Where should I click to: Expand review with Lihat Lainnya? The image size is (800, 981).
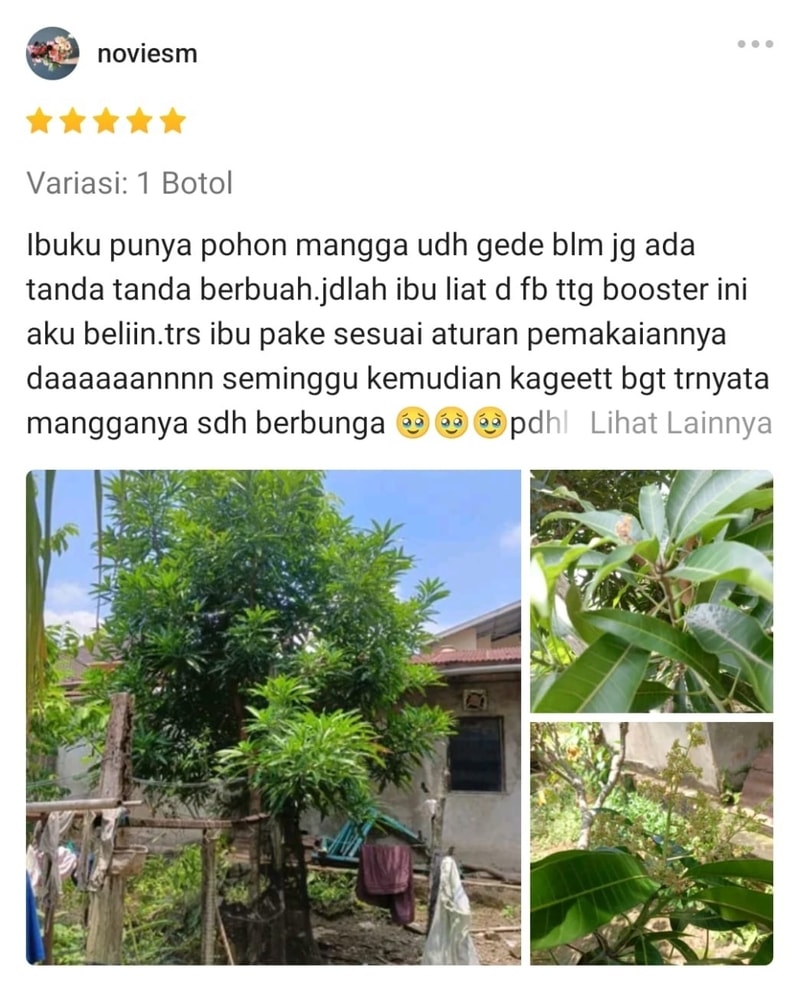click(680, 423)
